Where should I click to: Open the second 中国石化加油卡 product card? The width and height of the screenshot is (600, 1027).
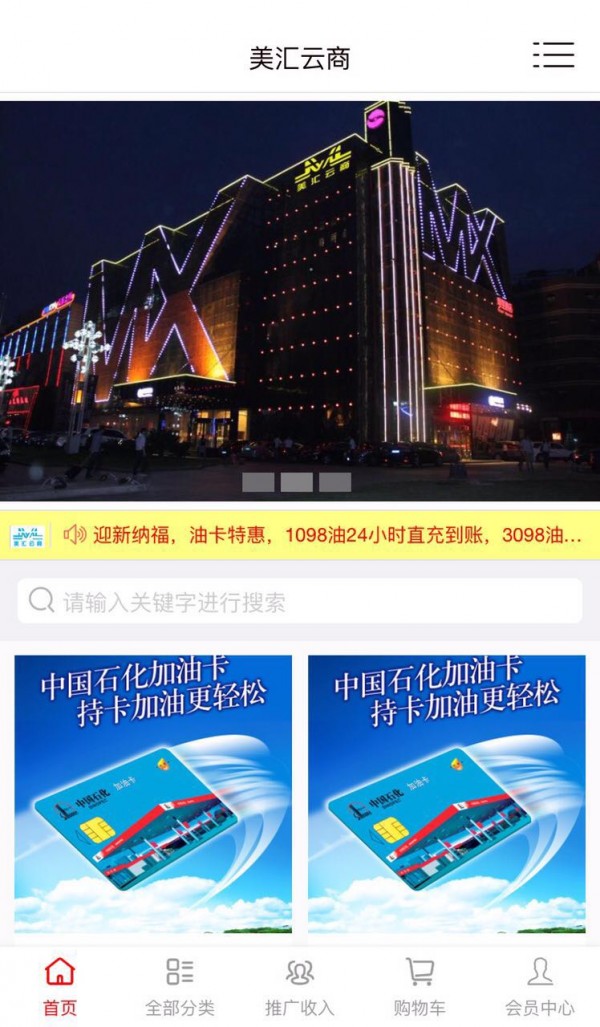447,793
